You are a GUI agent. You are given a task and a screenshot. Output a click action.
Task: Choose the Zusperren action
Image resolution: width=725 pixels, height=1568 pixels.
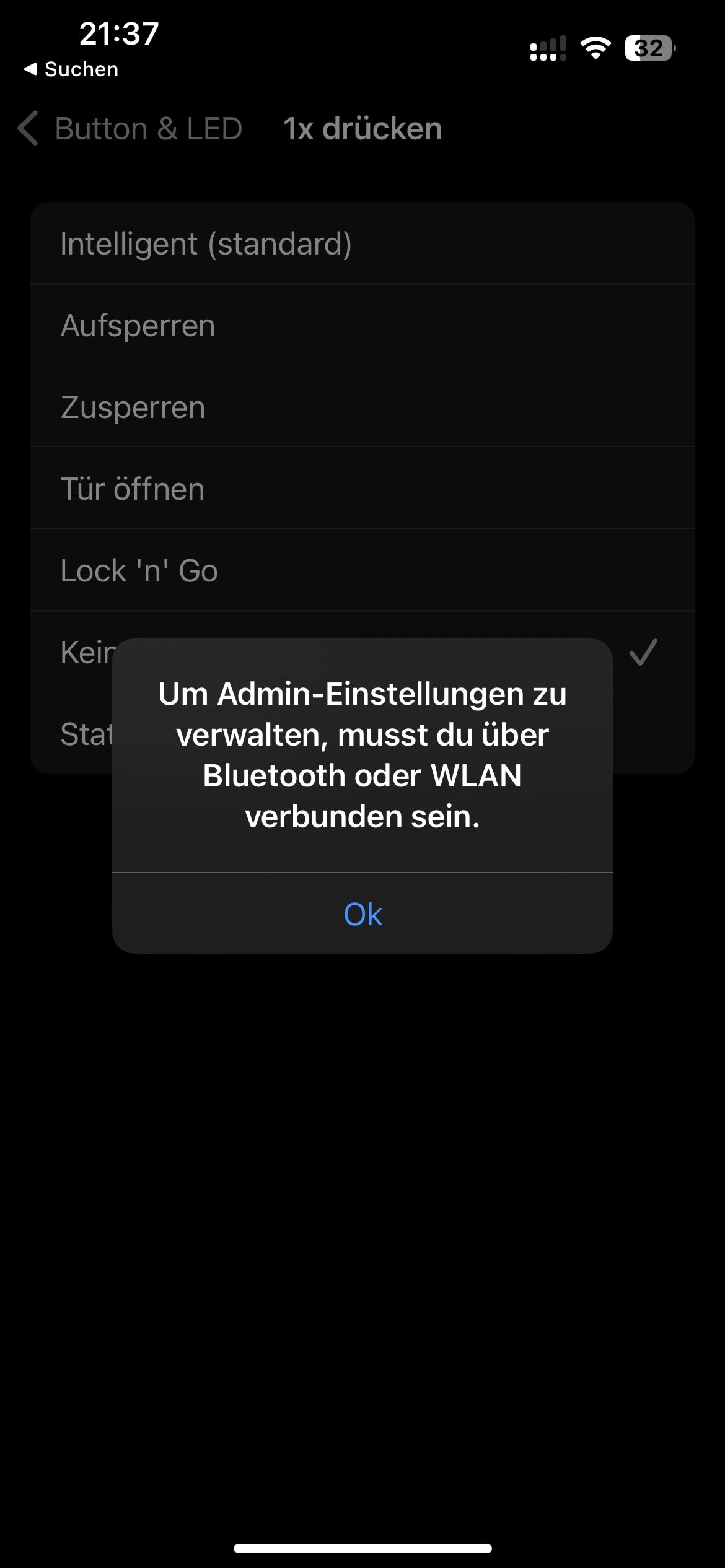[x=362, y=407]
